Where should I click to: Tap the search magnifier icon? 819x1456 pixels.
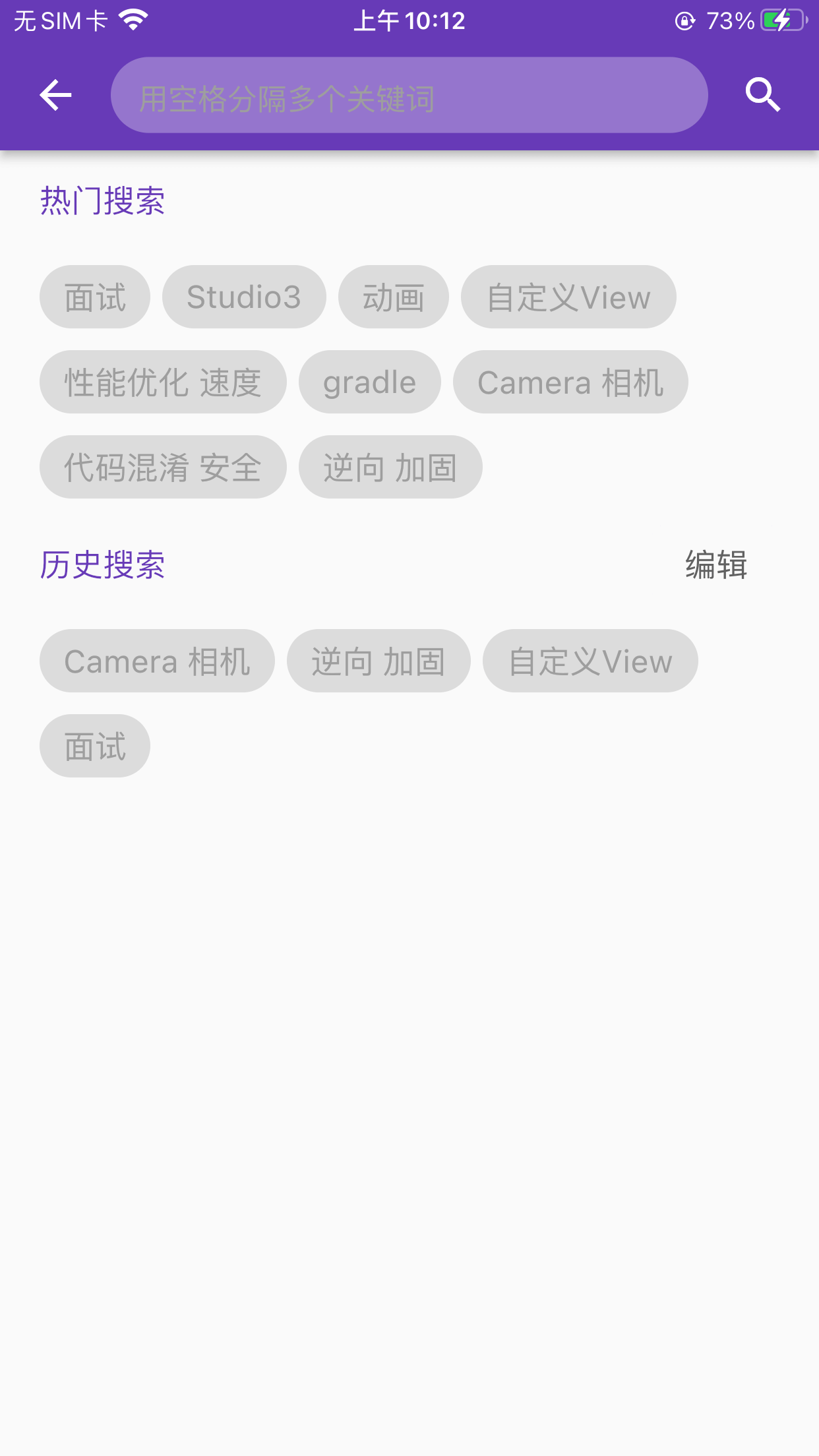click(763, 95)
